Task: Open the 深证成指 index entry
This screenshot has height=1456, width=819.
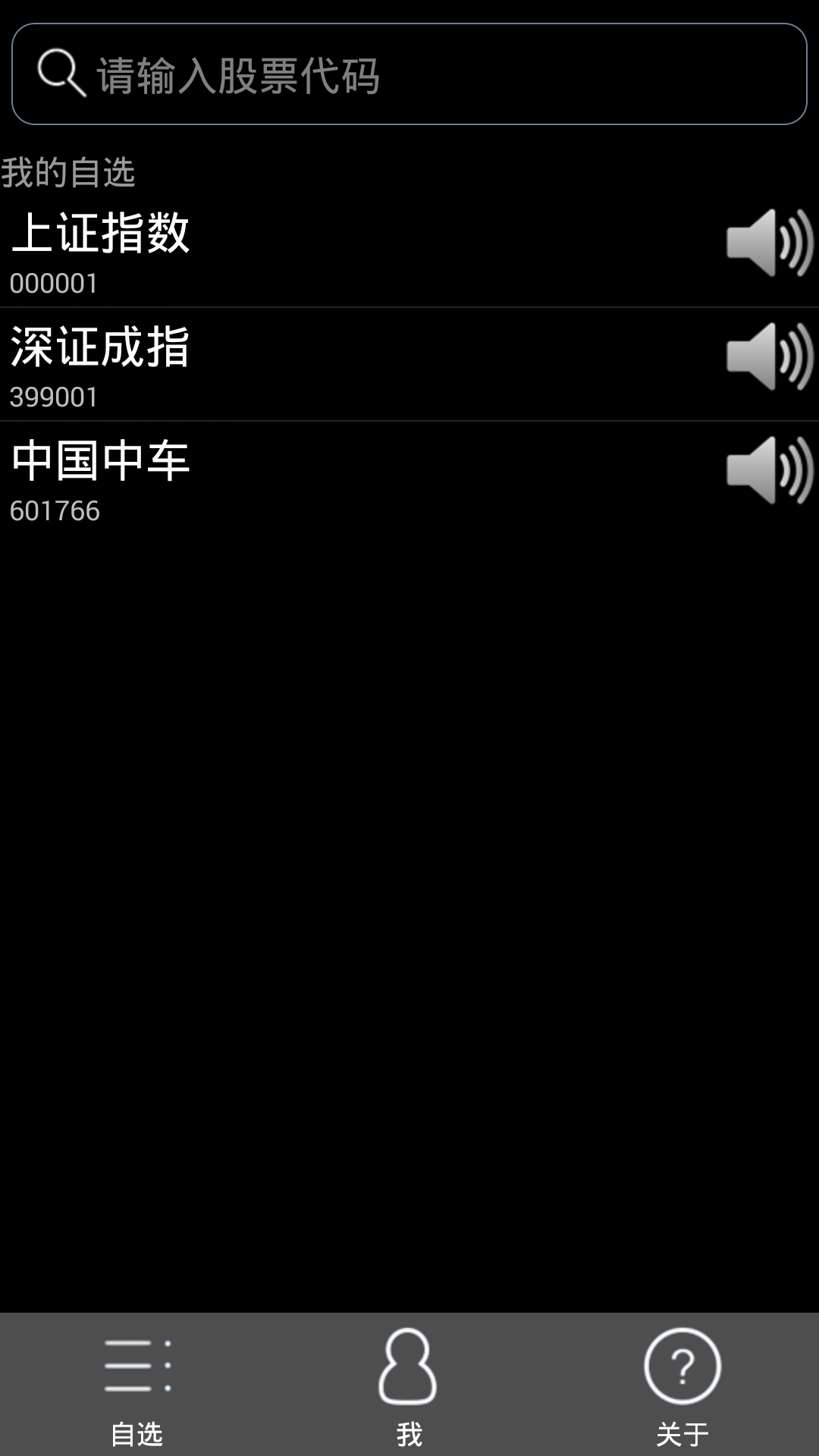Action: [303, 364]
